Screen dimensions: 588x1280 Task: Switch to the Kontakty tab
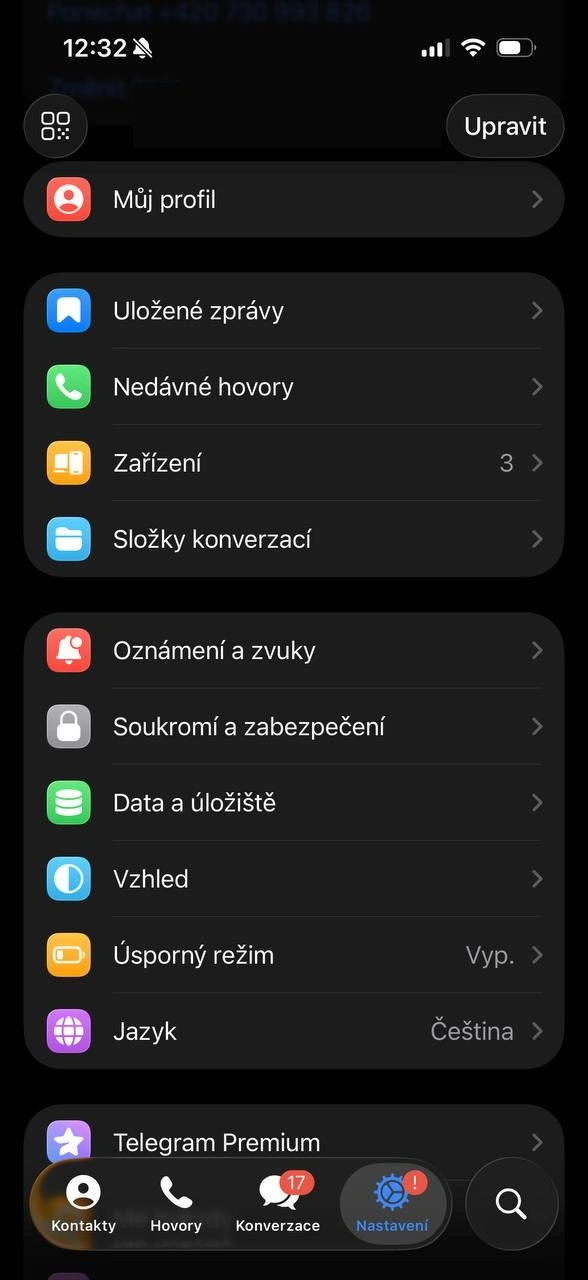click(x=83, y=1204)
